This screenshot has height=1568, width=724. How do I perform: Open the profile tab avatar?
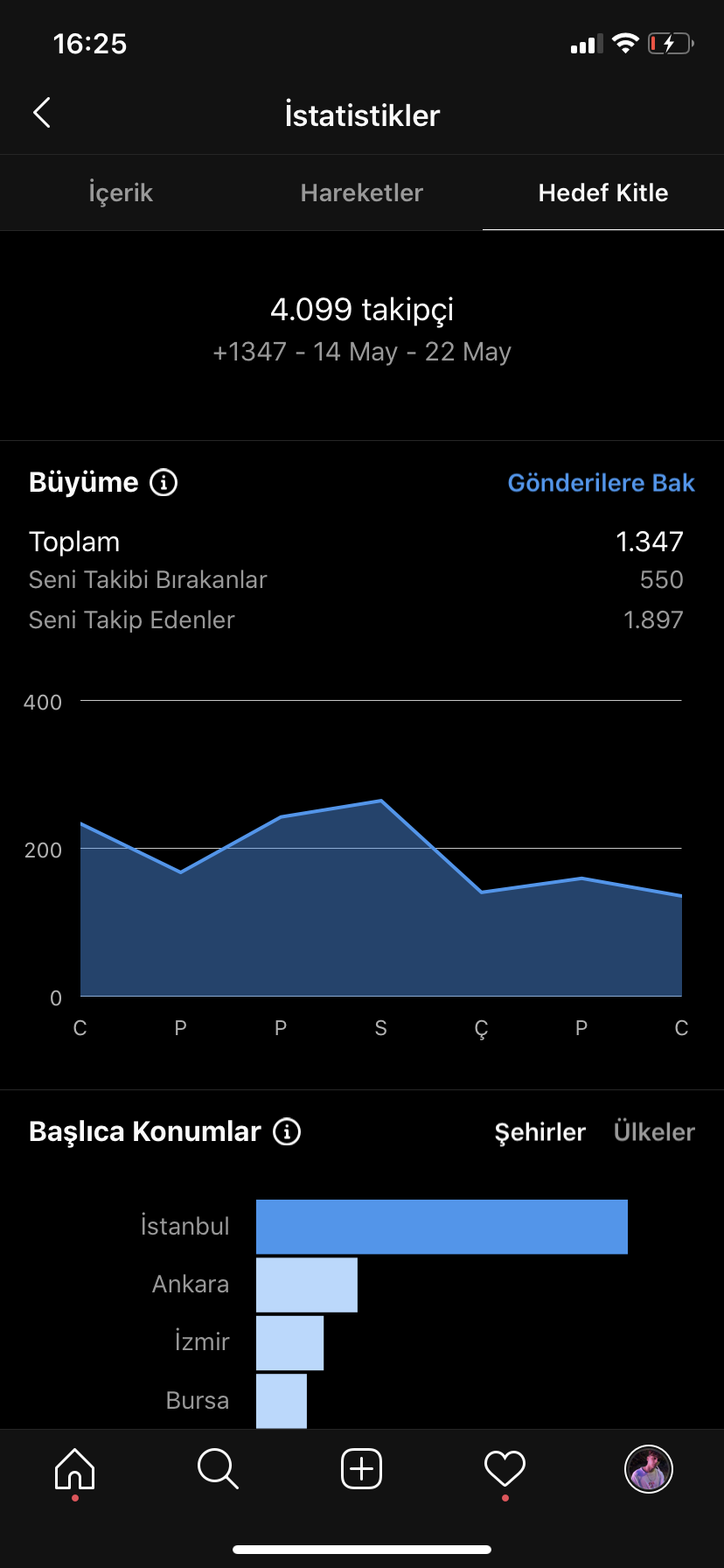(648, 1469)
